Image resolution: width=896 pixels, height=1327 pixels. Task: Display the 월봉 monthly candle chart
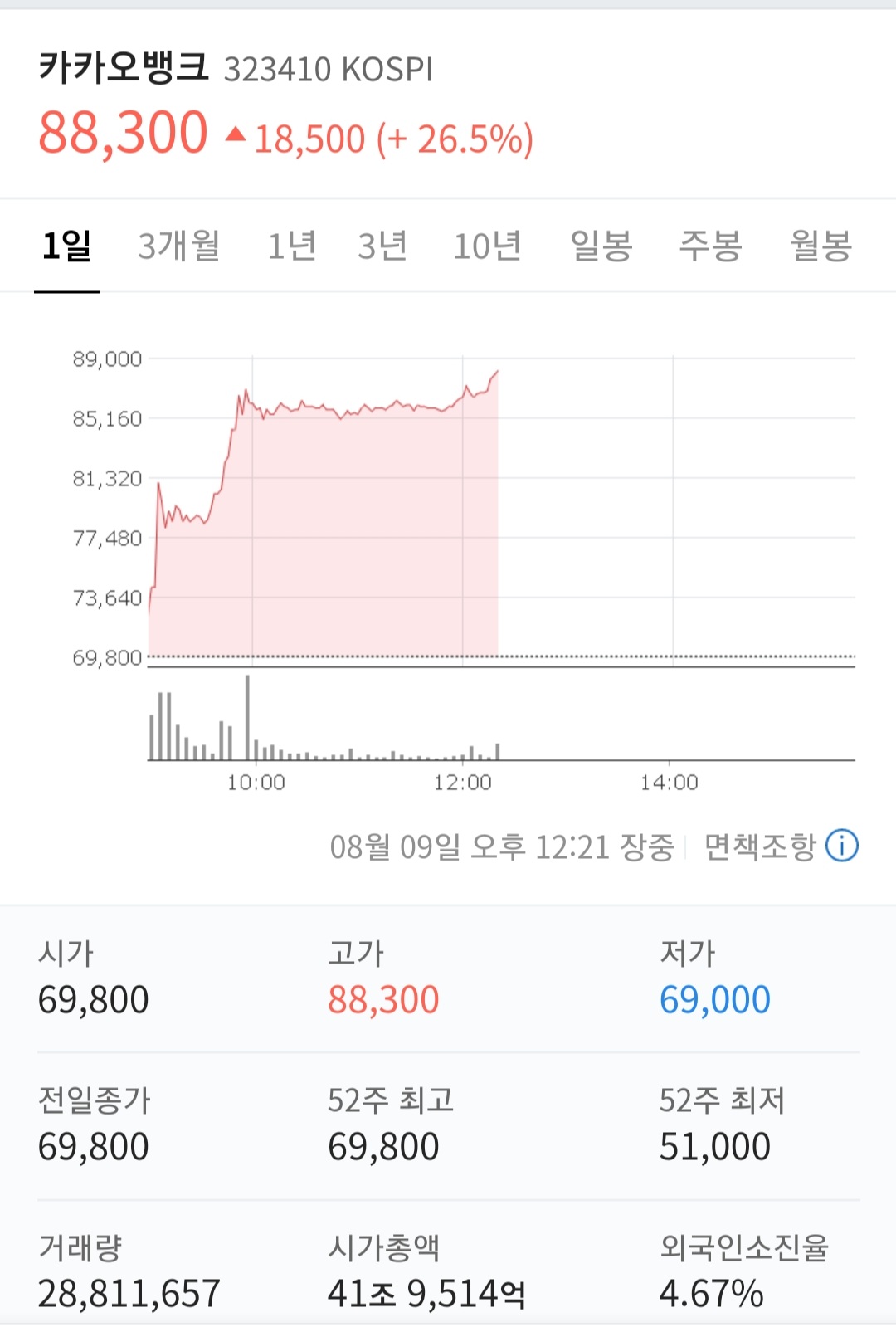click(821, 246)
